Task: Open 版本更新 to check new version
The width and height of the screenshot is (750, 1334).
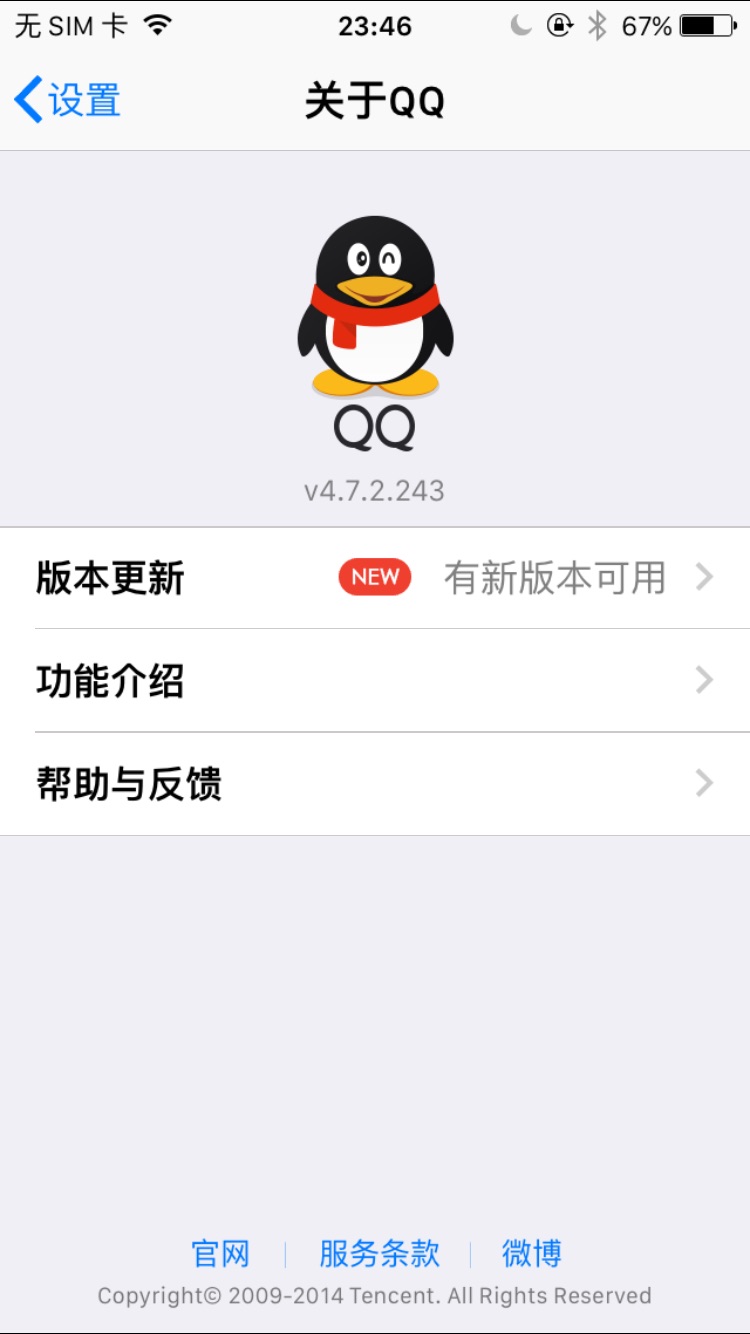Action: [375, 578]
